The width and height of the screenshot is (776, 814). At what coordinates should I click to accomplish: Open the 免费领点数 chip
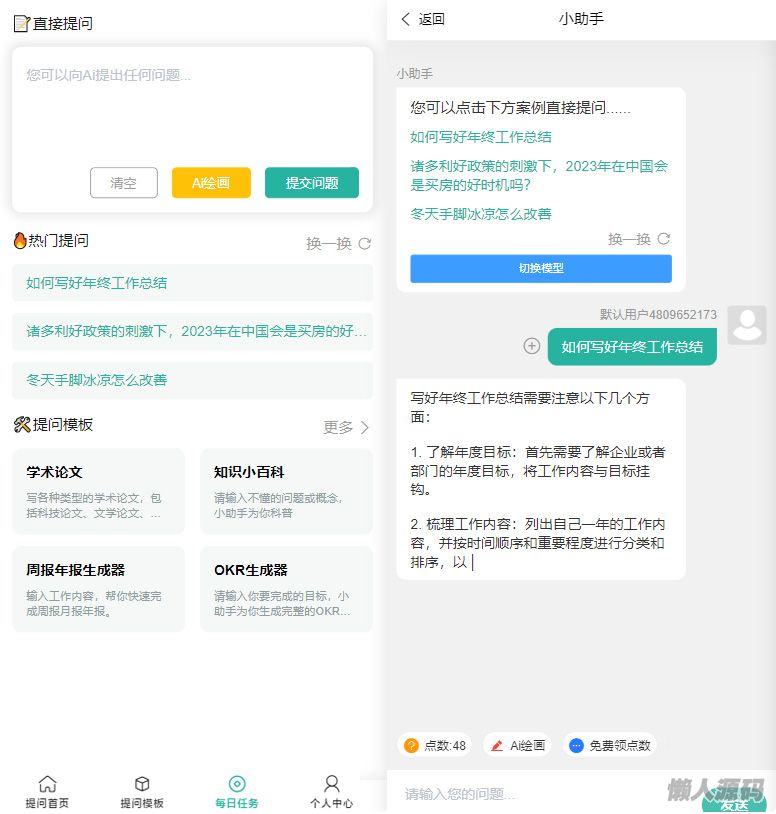[x=610, y=745]
